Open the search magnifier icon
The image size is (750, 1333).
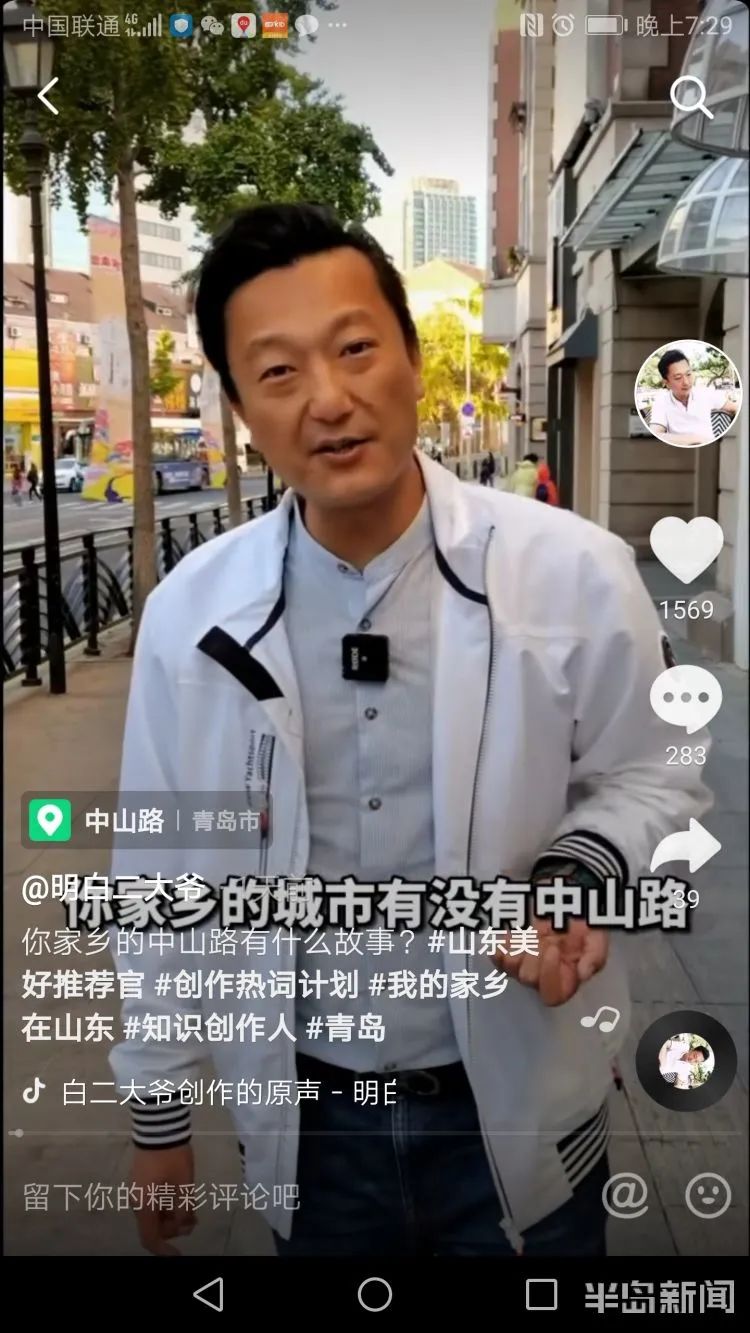[691, 98]
